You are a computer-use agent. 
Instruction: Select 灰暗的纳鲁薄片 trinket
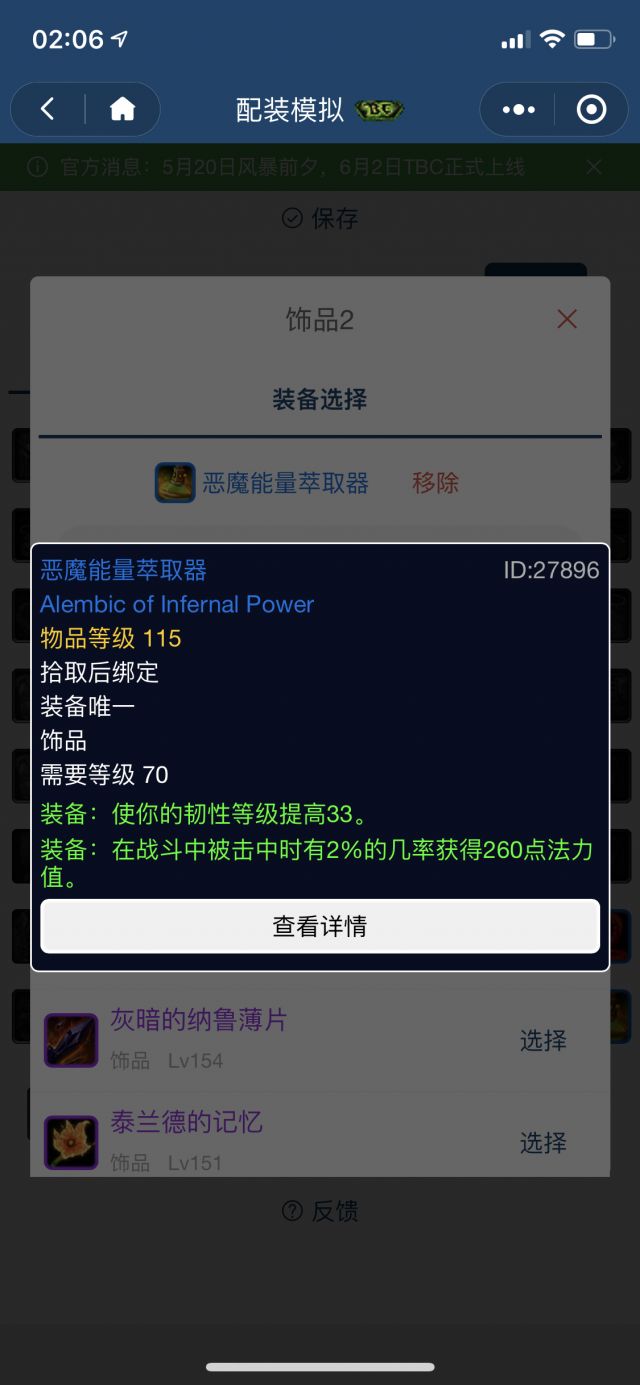[x=543, y=1040]
